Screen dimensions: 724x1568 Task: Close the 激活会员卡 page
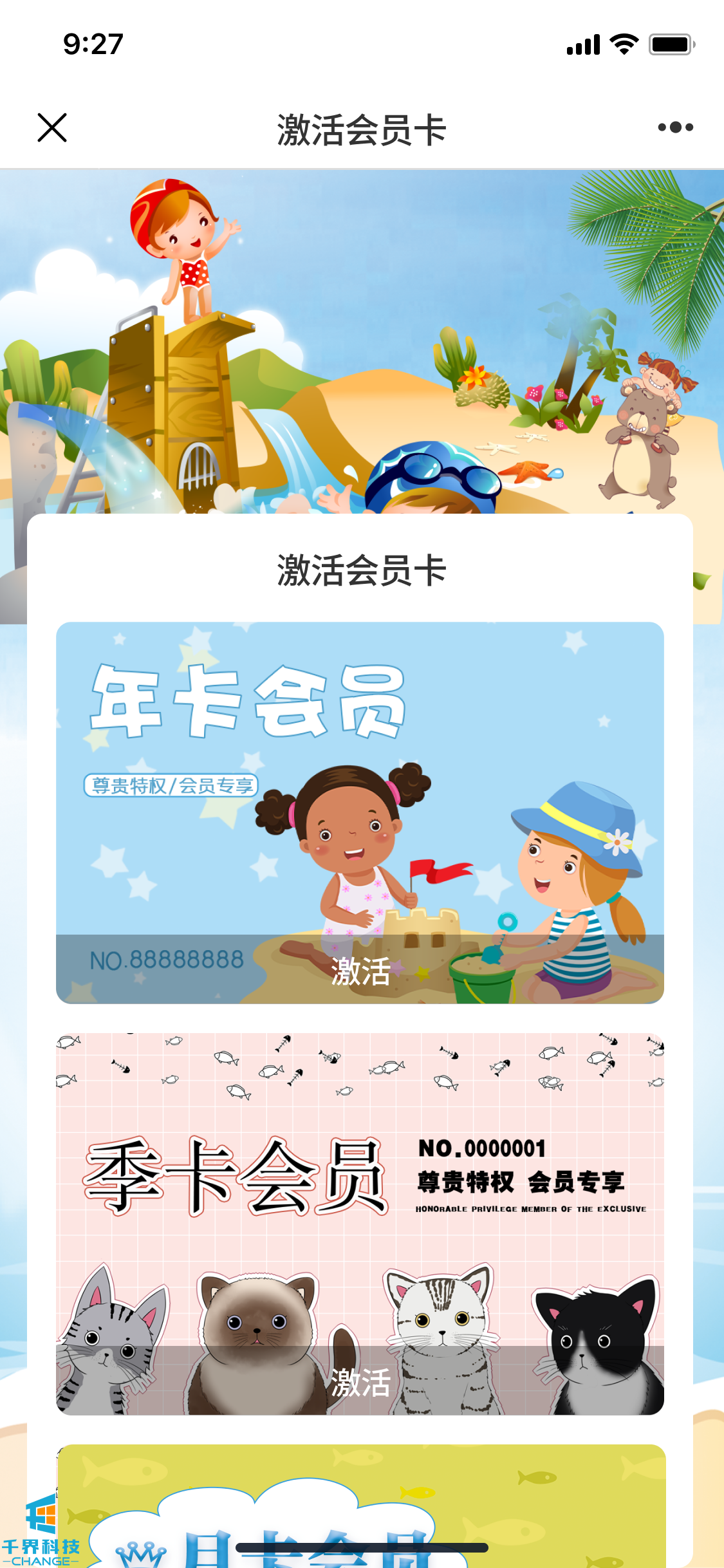click(x=52, y=127)
